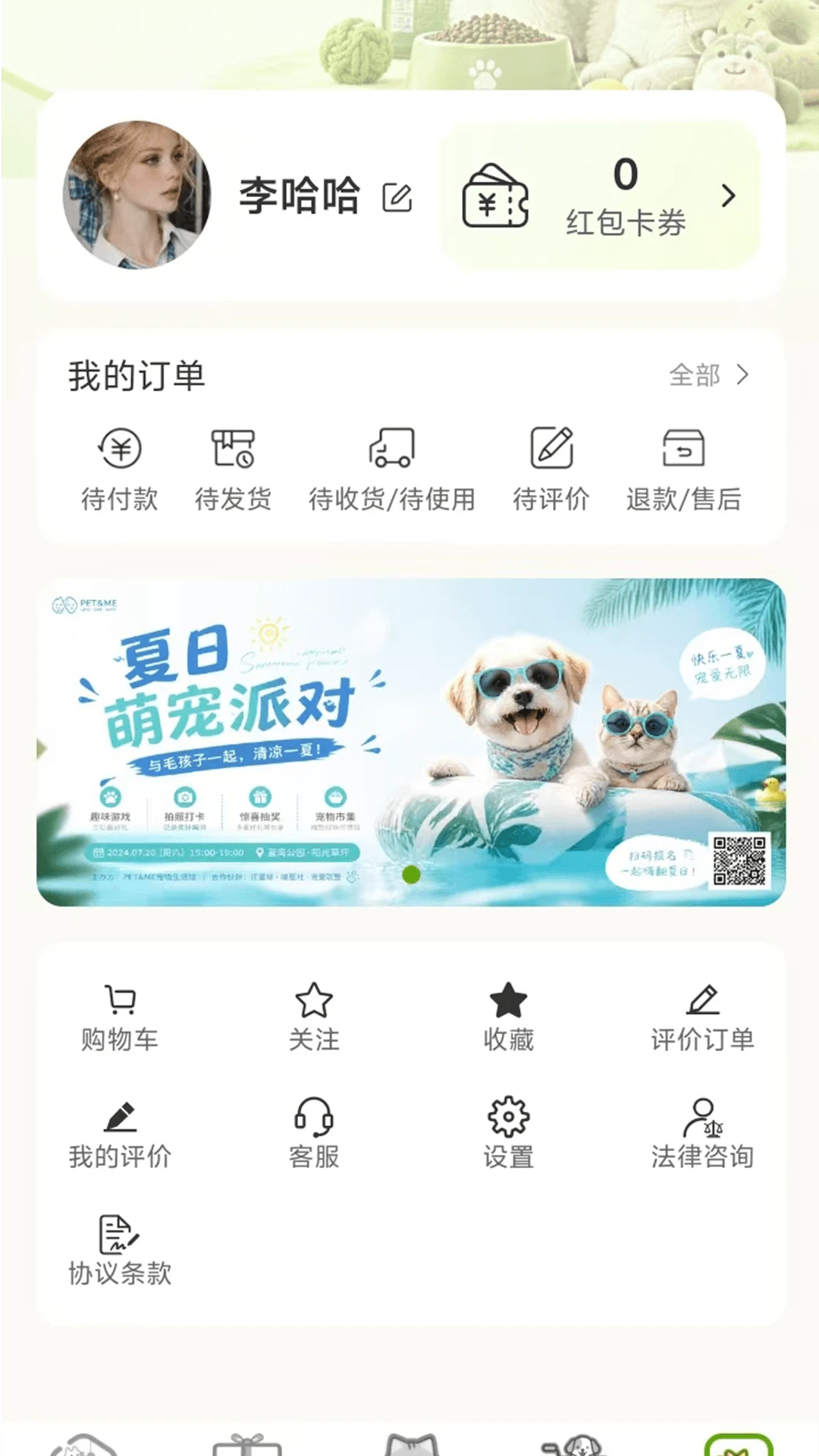The width and height of the screenshot is (819, 1456).
Task: Open 评价订单
Action: click(x=702, y=1018)
